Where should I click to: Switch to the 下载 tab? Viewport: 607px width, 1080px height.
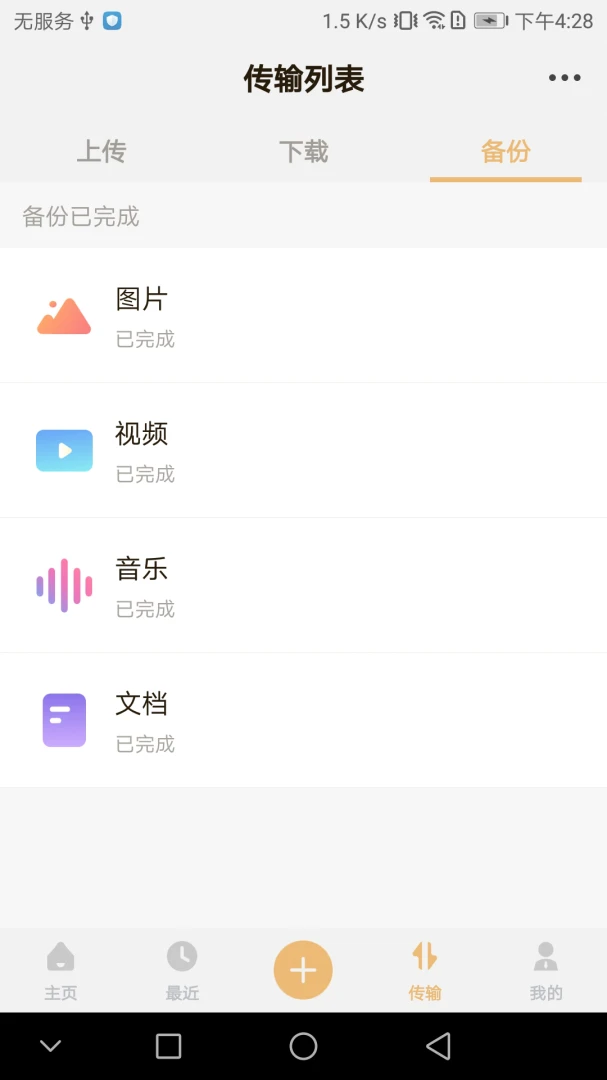303,152
